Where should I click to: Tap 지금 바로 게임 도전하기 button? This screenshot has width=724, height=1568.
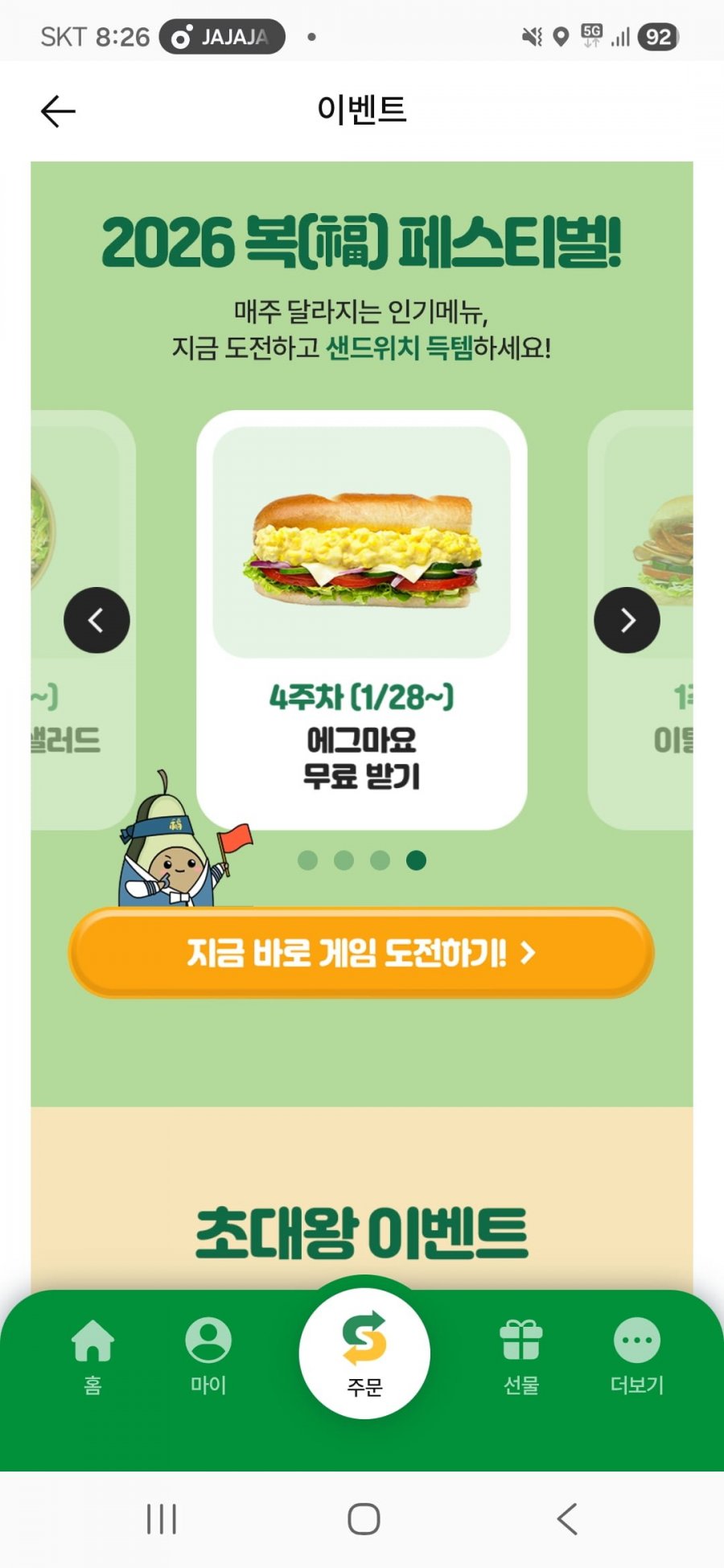coord(361,953)
